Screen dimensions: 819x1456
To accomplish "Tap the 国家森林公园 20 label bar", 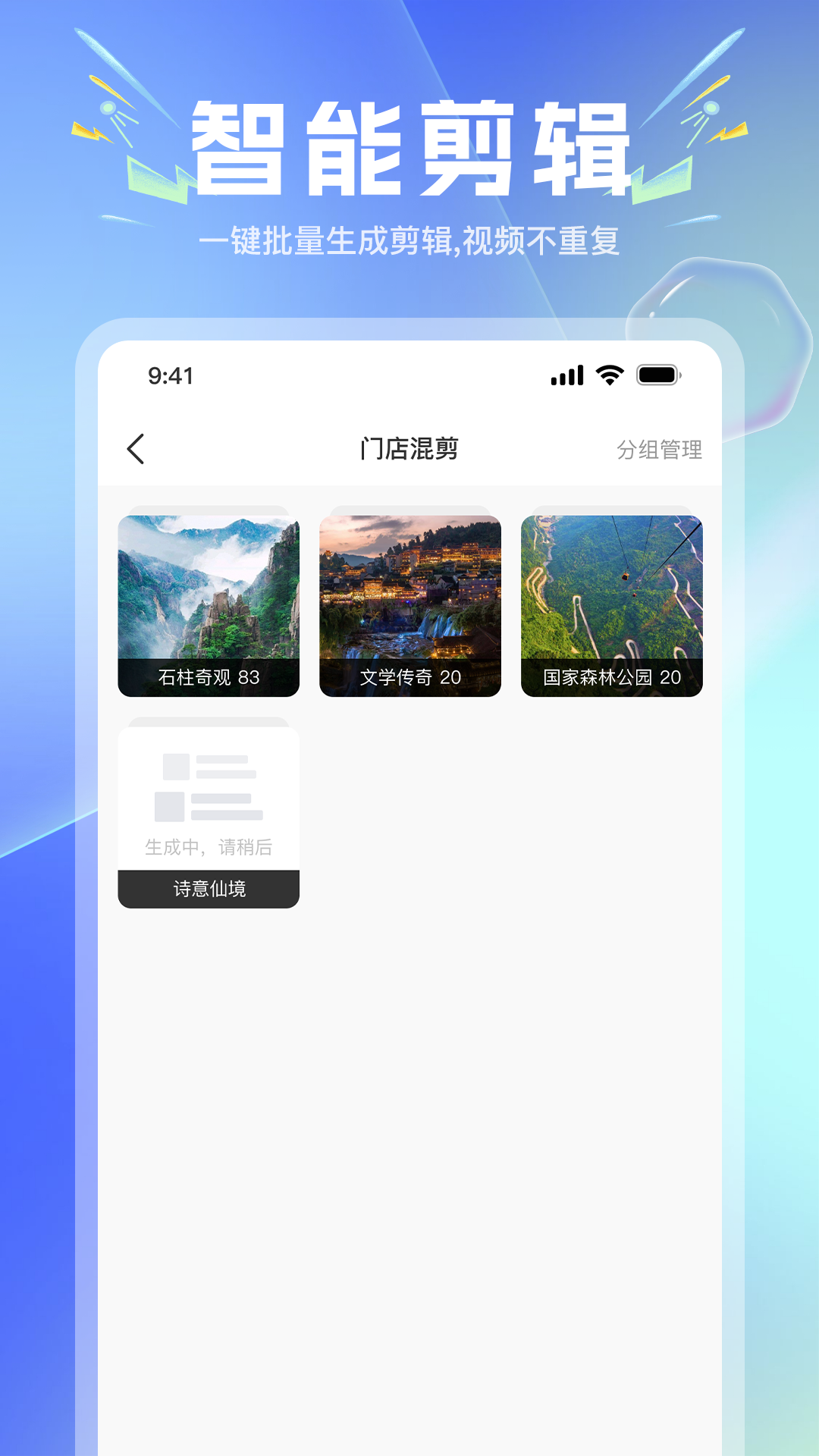I will pyautogui.click(x=610, y=680).
